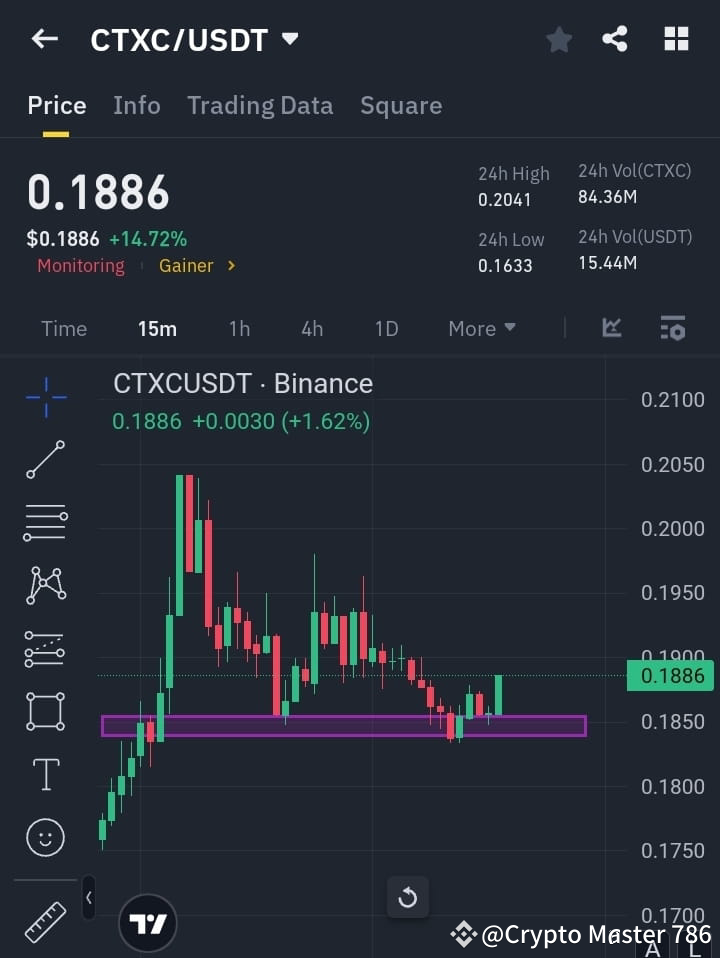Viewport: 720px width, 958px height.
Task: Open the horizontal lines drawing tool
Action: 44,523
